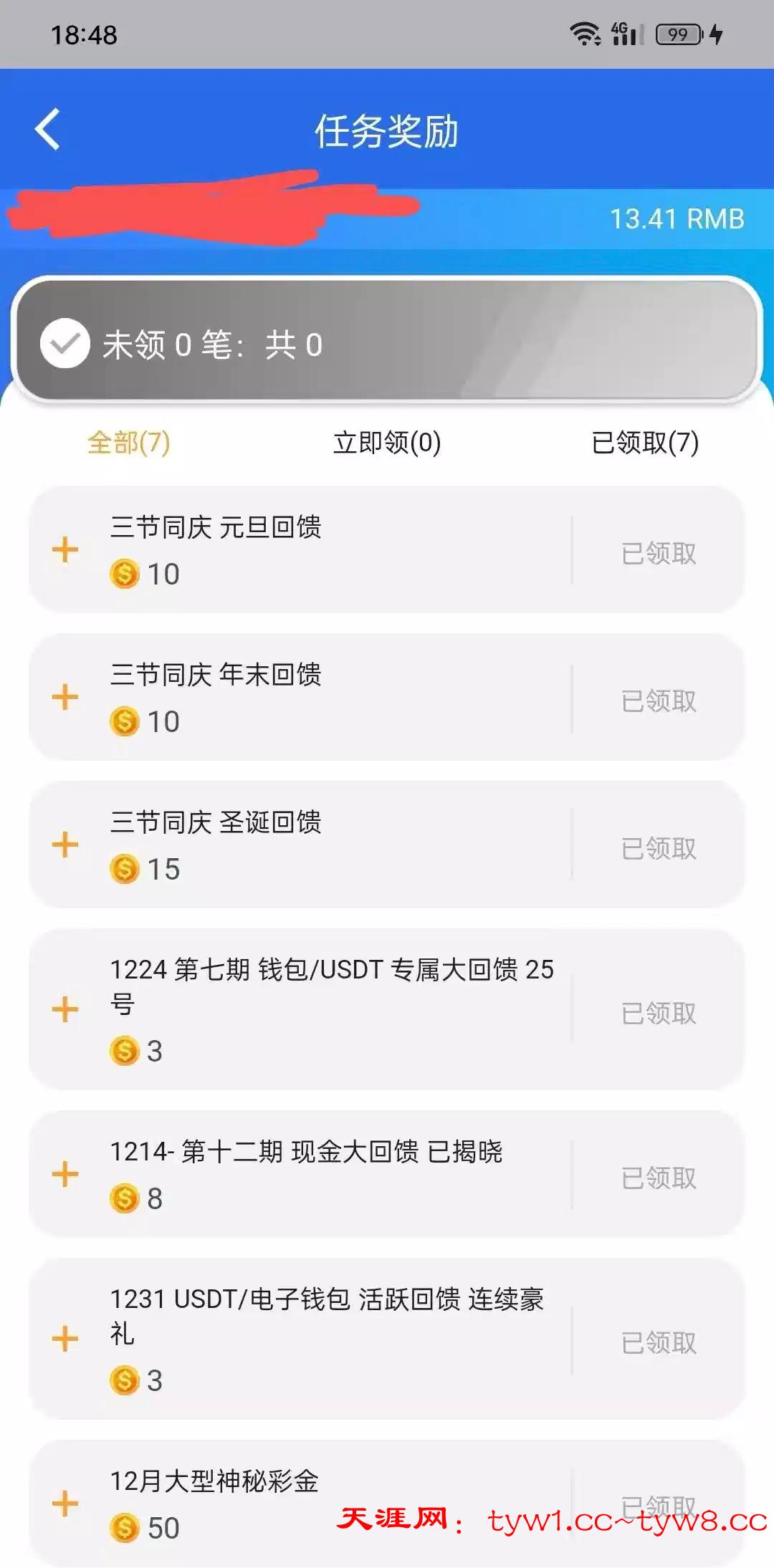This screenshot has width=774, height=1568.
Task: Tap 已领取 on the 现金大回馈 reward
Action: (659, 1178)
